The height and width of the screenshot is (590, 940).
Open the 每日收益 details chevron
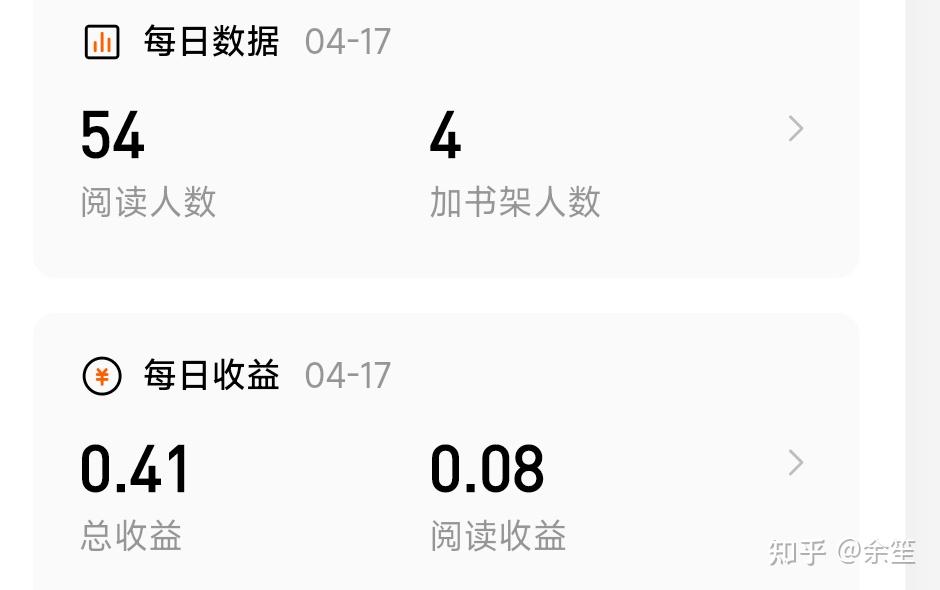pyautogui.click(x=796, y=463)
